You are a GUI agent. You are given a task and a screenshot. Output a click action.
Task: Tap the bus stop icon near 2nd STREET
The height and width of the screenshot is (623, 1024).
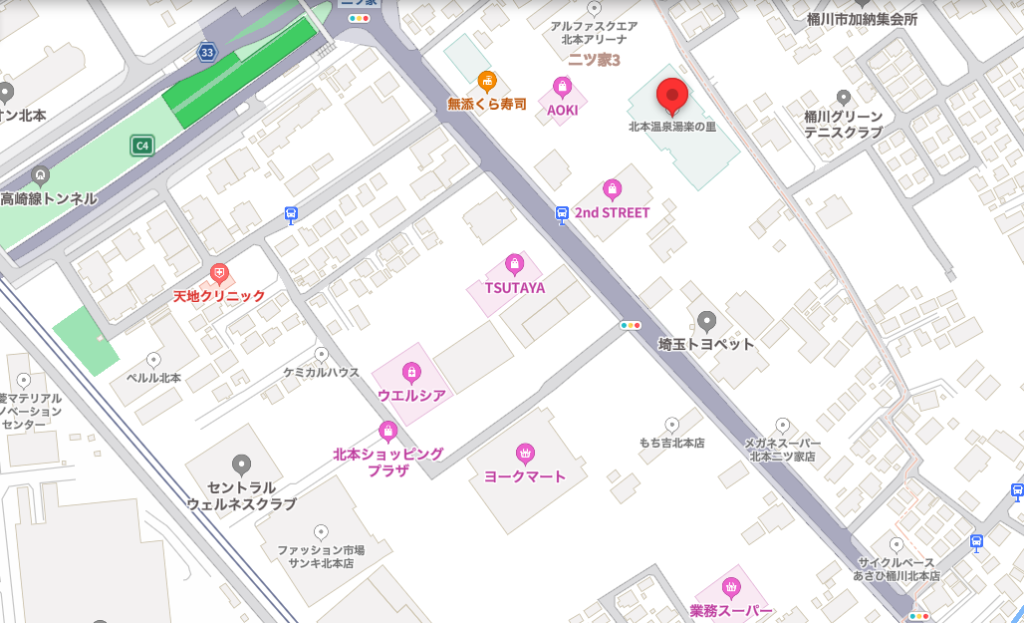[562, 213]
